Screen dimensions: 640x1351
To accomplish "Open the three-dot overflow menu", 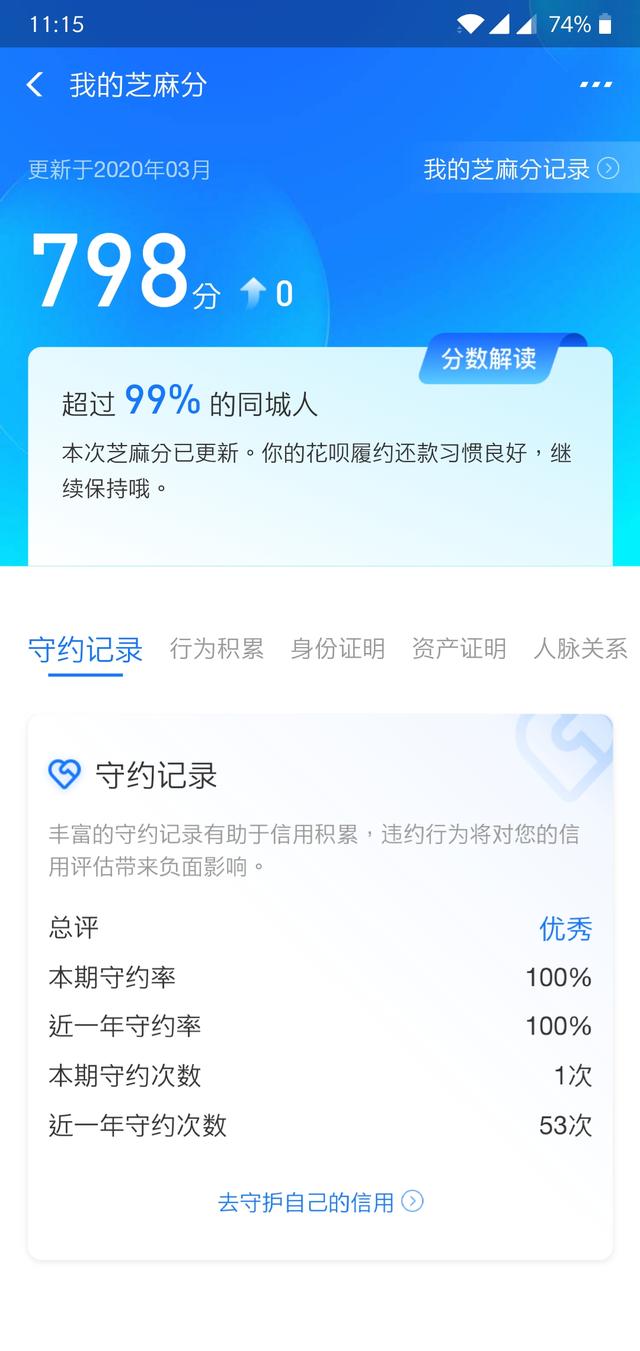I will tap(596, 85).
